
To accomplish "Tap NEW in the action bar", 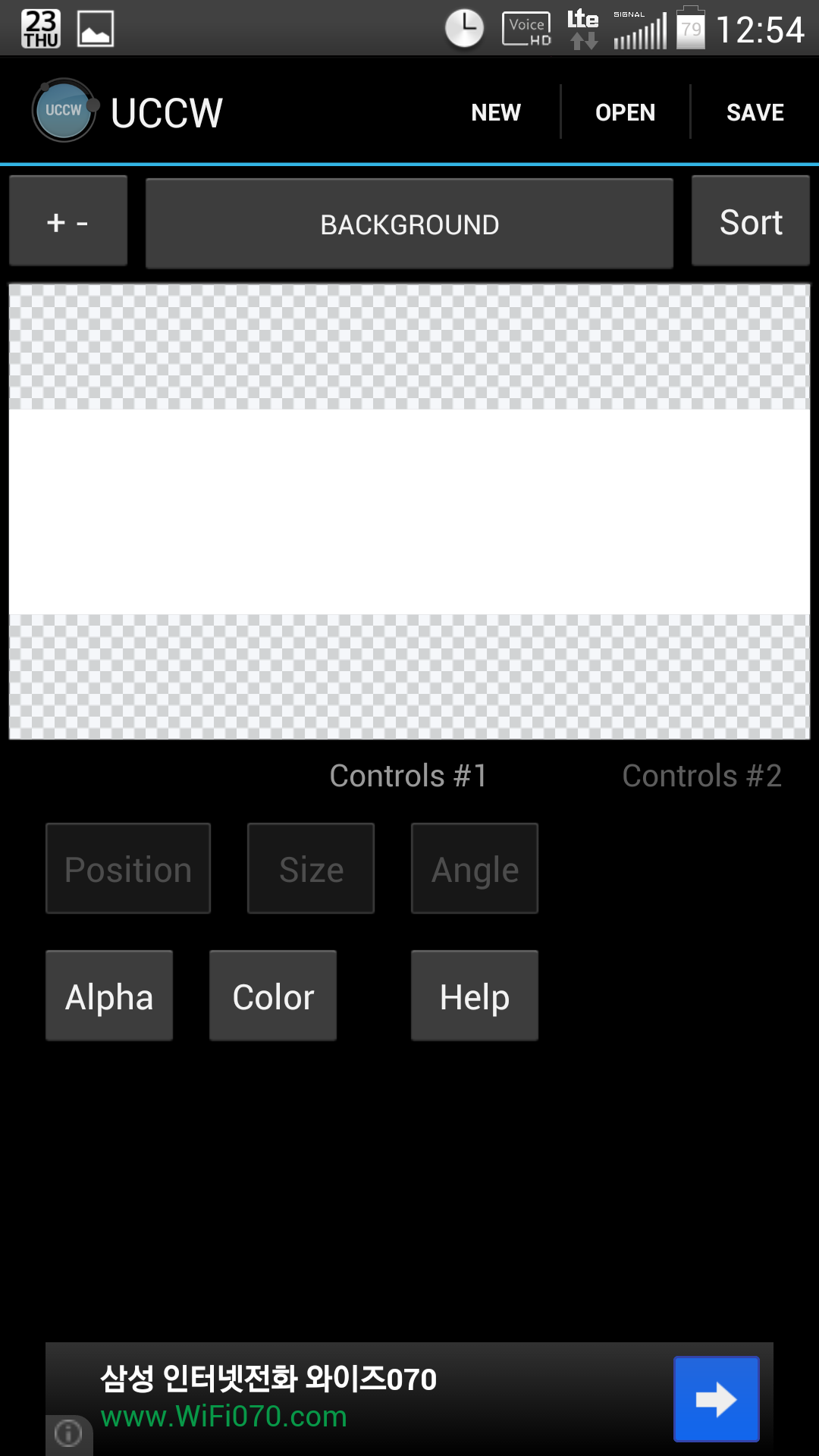I will coord(496,112).
